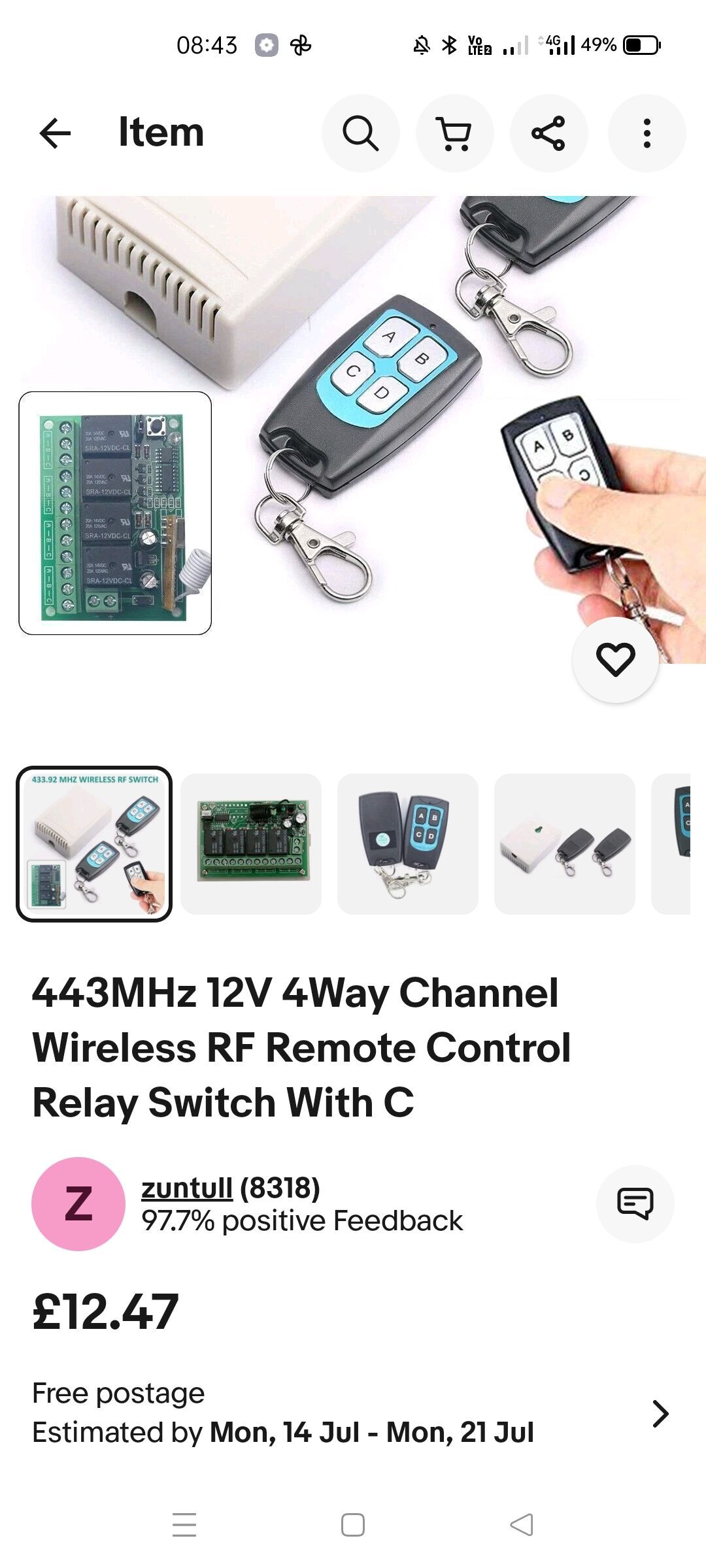Open the search icon
This screenshot has width=706, height=1568.
(361, 133)
